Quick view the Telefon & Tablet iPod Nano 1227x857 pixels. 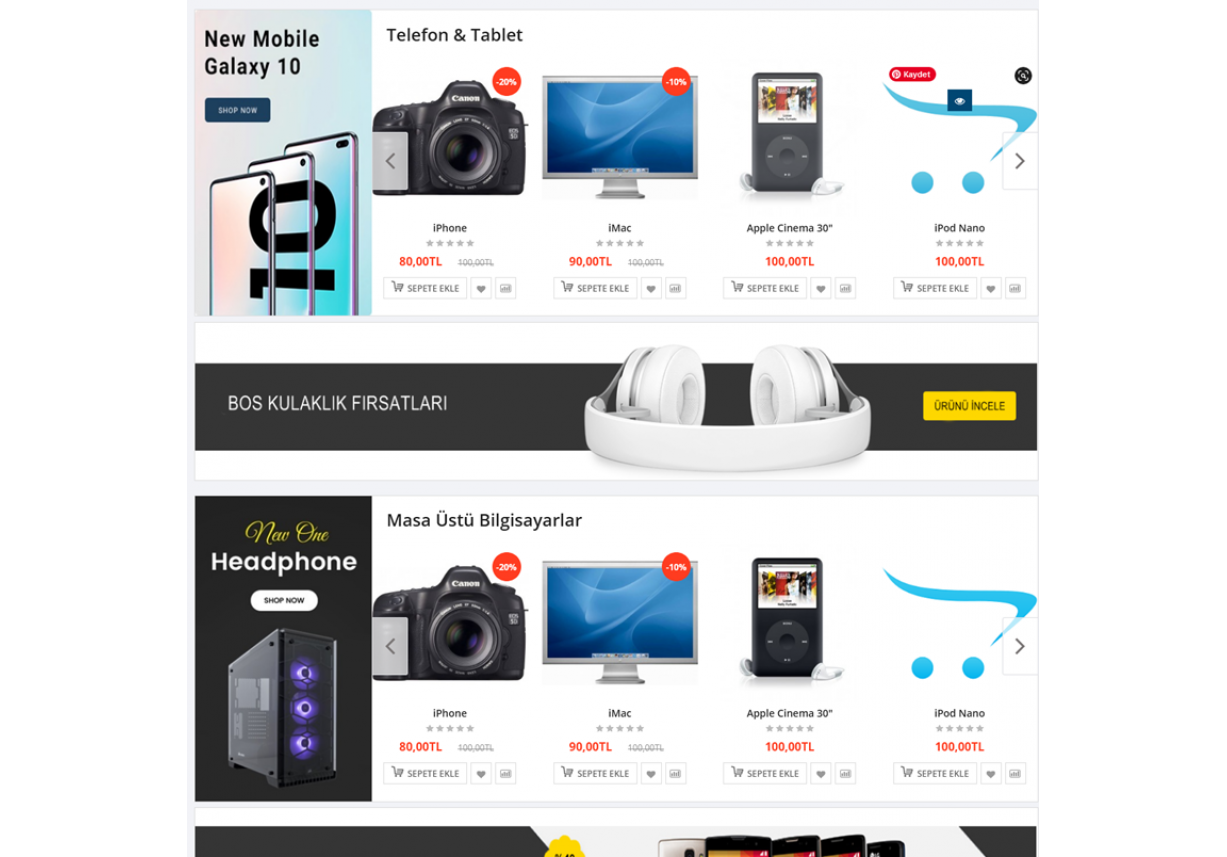coord(959,101)
